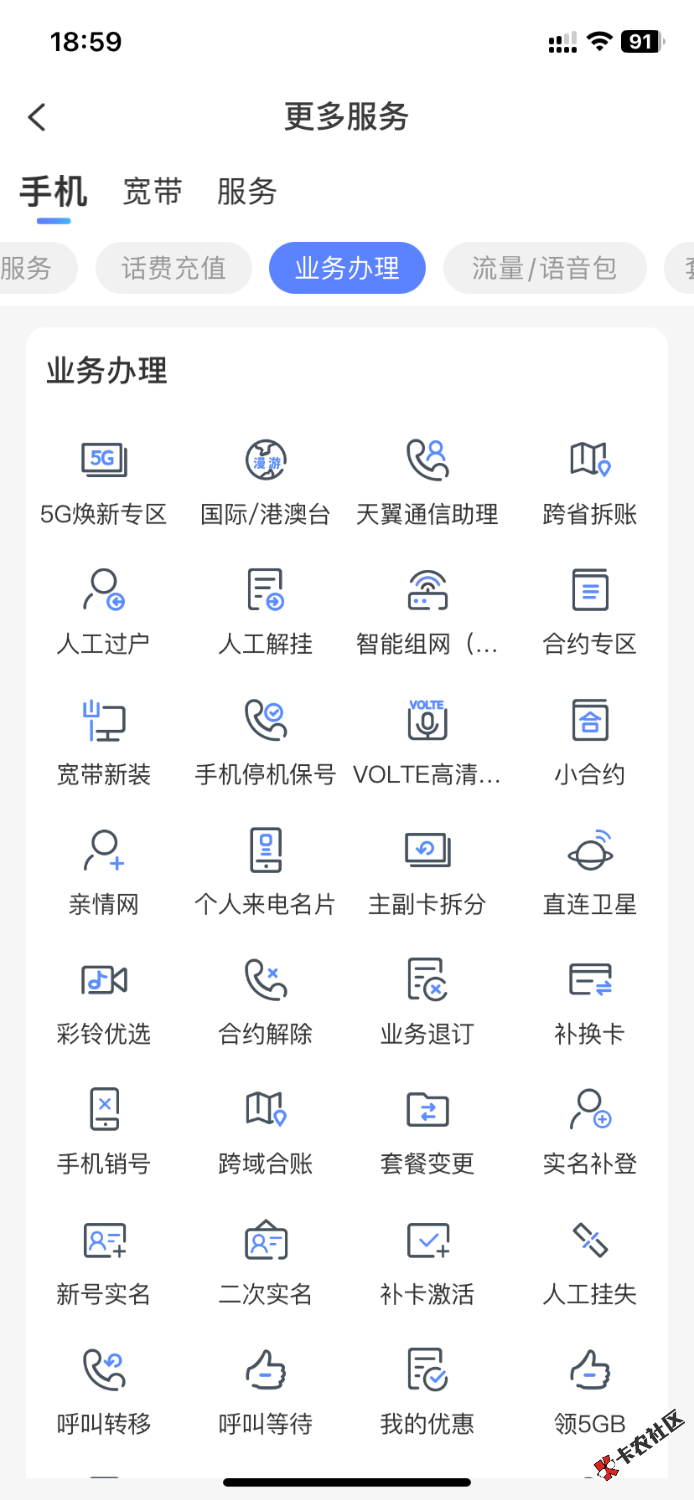Open 手机销号
The height and width of the screenshot is (1500, 694).
104,1130
